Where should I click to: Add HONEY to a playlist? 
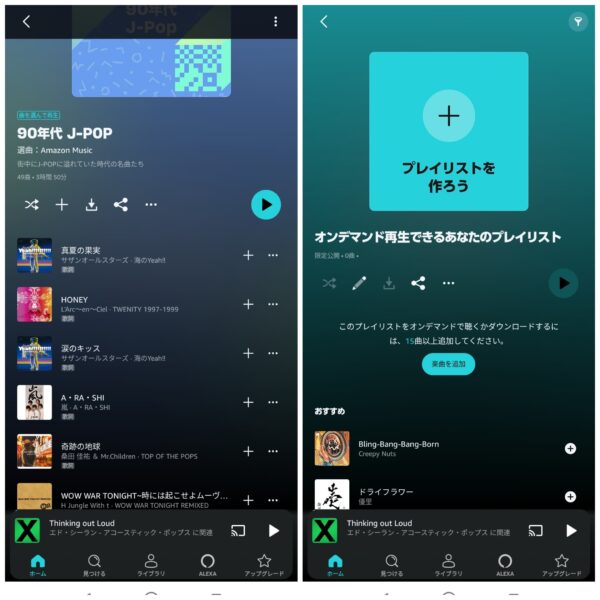[248, 304]
